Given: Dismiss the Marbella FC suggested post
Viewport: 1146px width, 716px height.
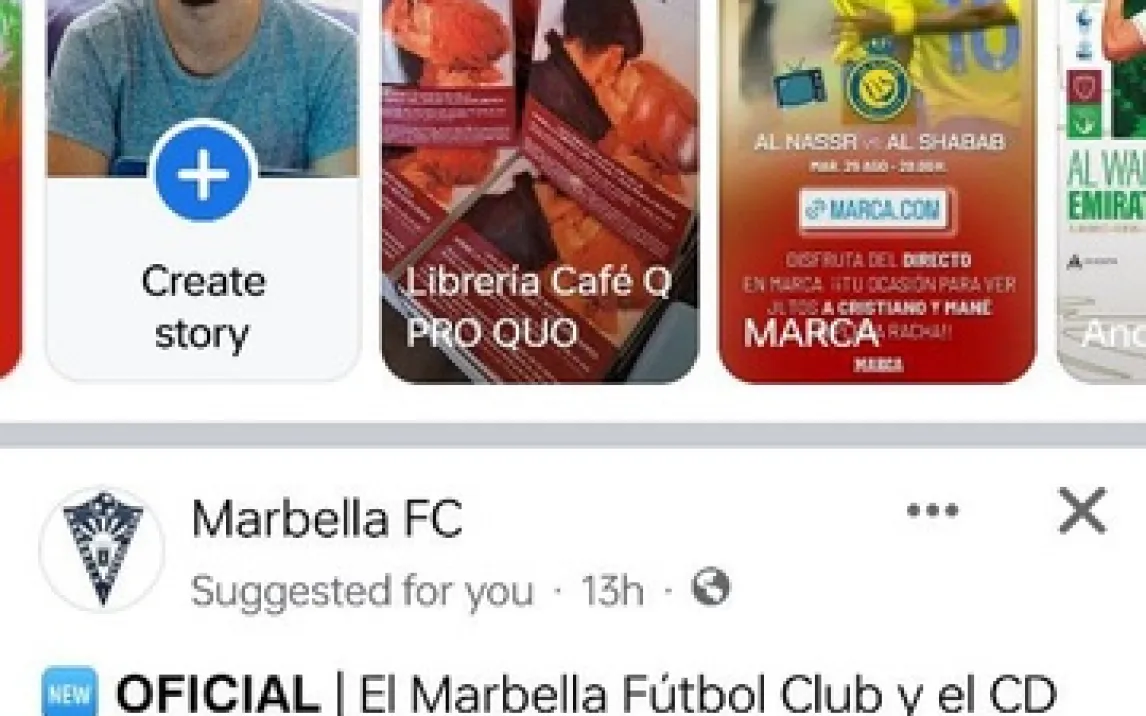Looking at the screenshot, I should coord(1082,511).
